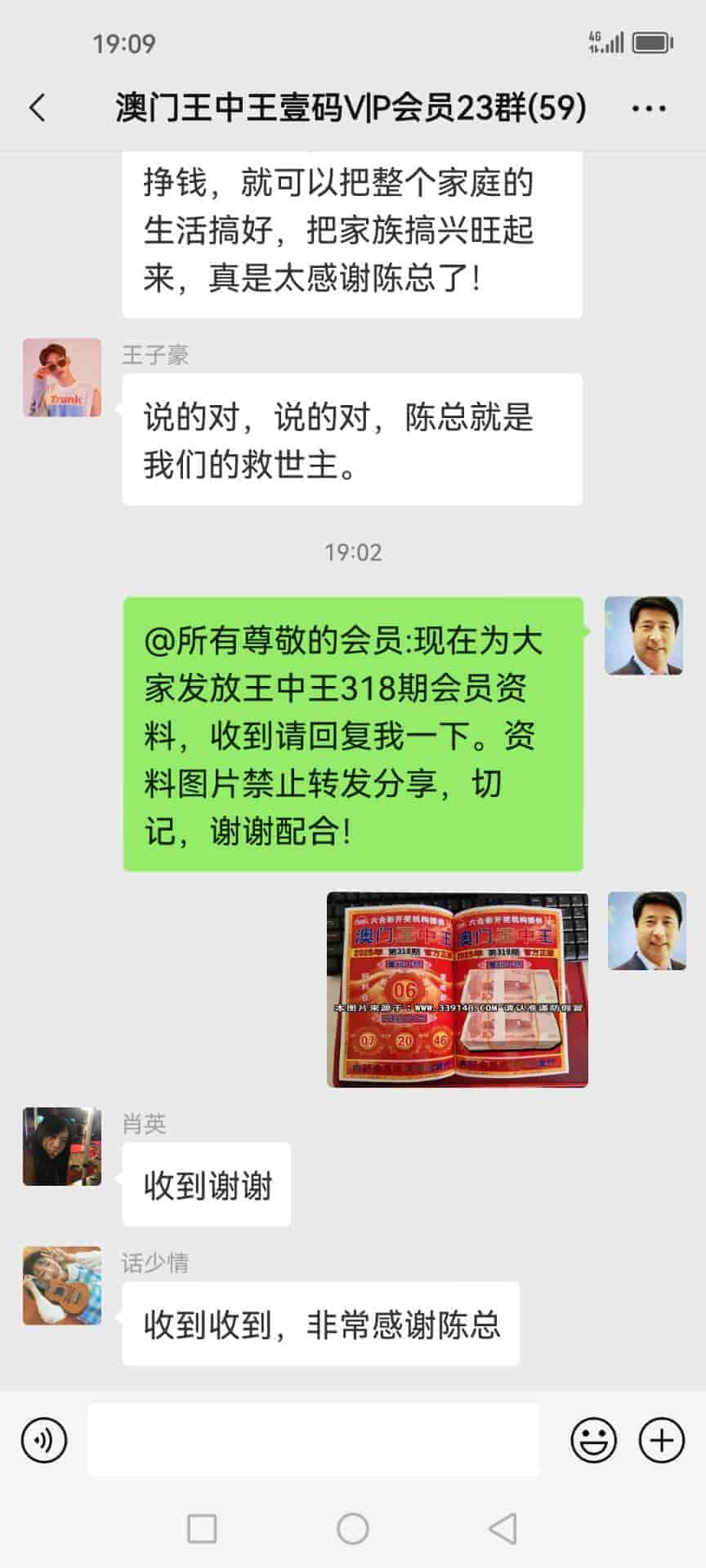This screenshot has height=1568, width=706.
Task: Go to the system home screen
Action: click(353, 1528)
